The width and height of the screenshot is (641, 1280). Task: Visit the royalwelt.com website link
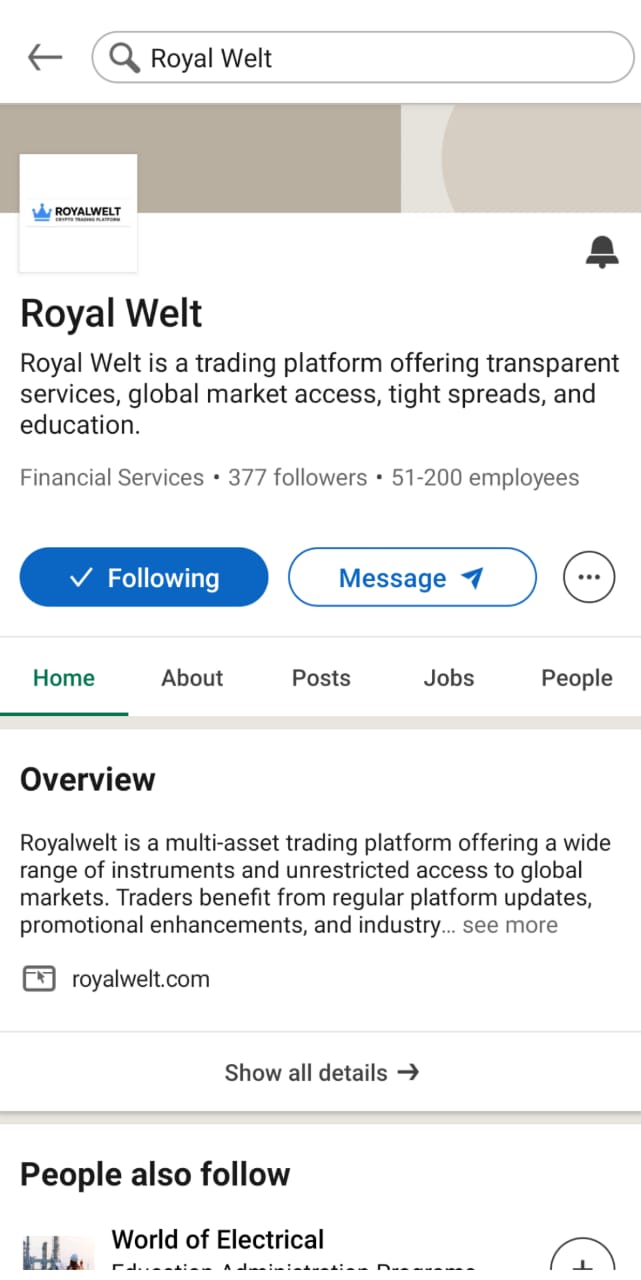point(141,979)
